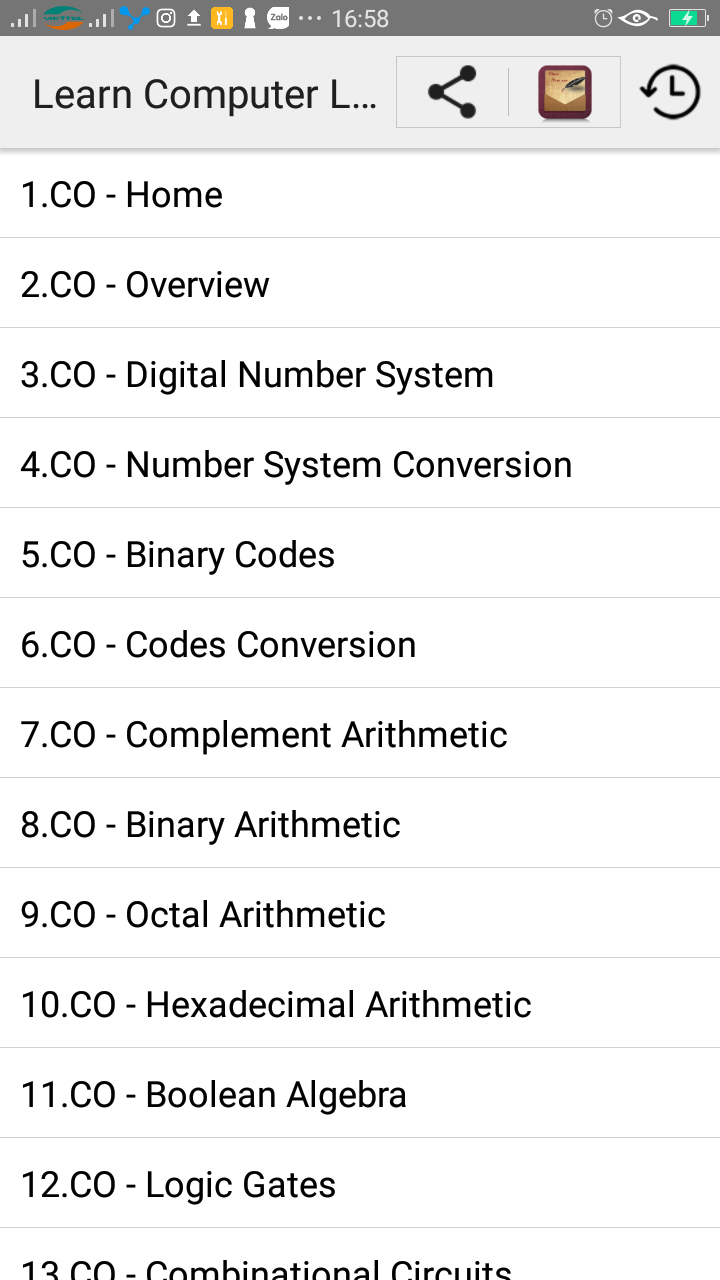View 5.CO - Binary Codes
This screenshot has height=1280, width=720.
click(x=360, y=553)
